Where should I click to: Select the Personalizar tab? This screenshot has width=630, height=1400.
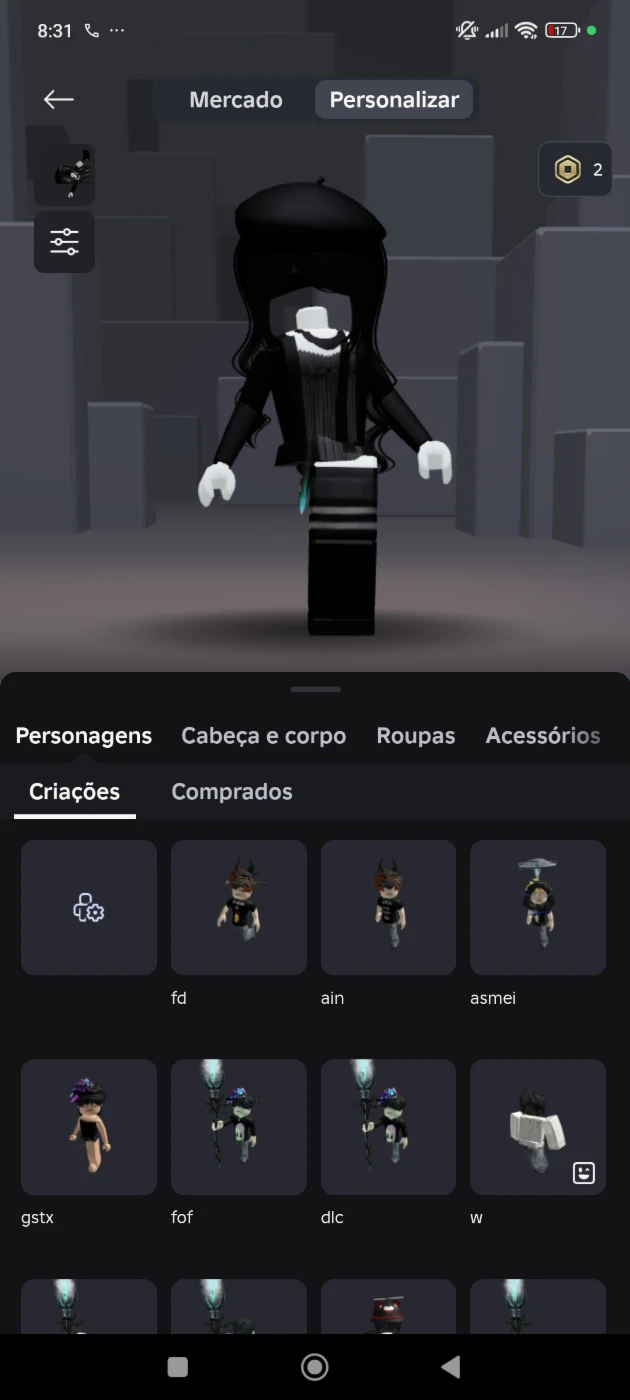[x=394, y=100]
